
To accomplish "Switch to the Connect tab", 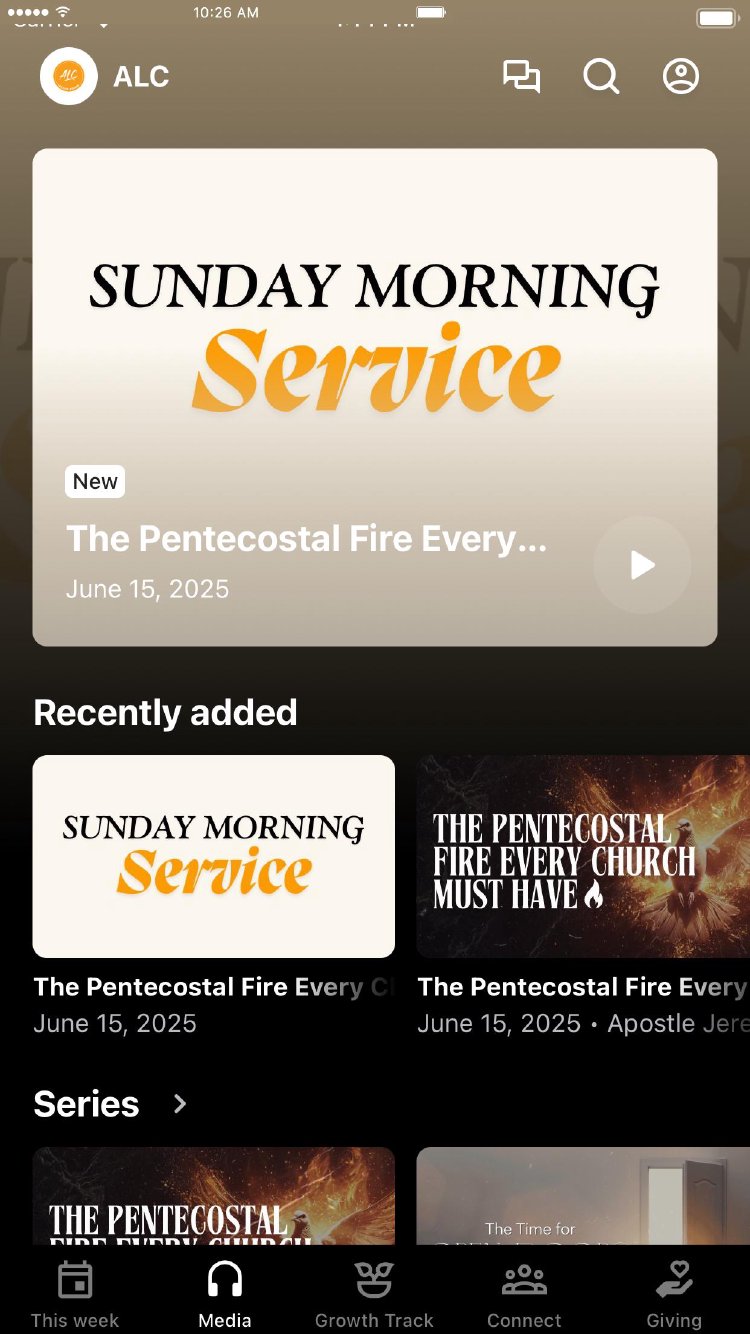I will click(x=524, y=1294).
